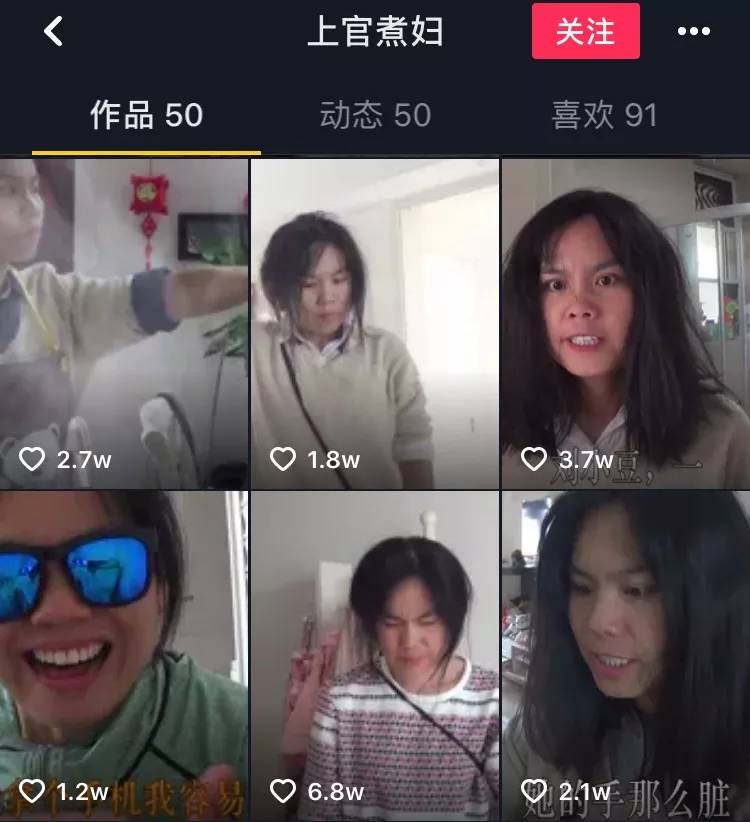
Task: Open the video with 2.7w likes
Action: [124, 323]
